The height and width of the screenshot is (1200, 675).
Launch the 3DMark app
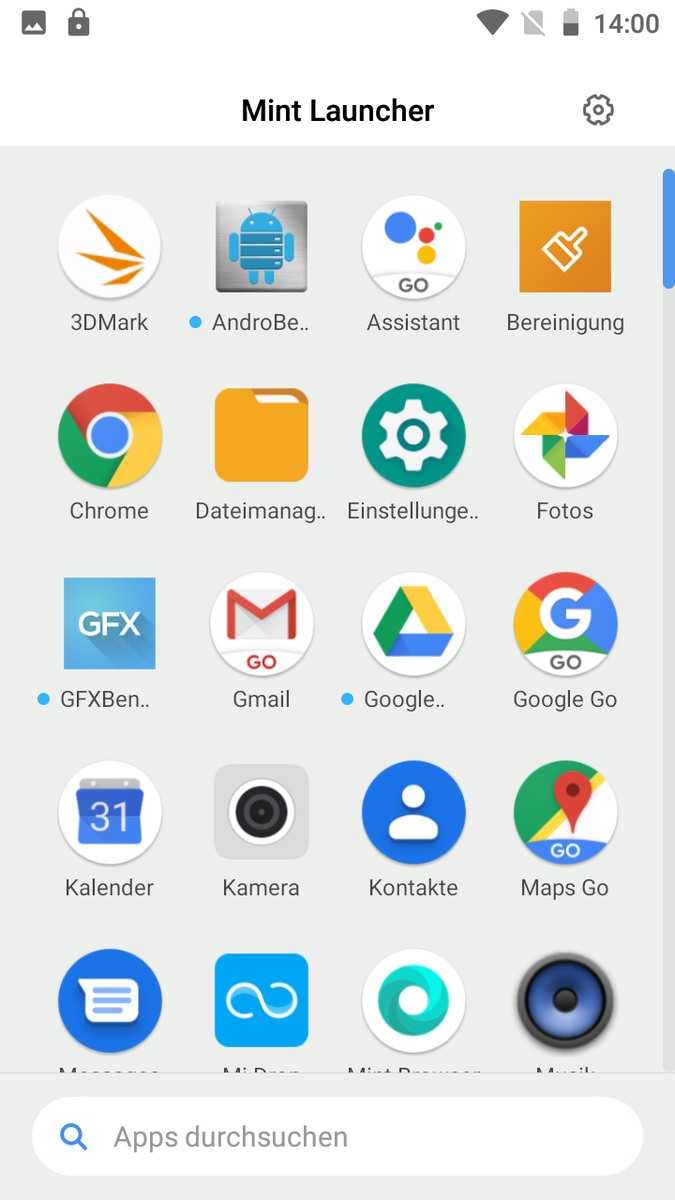[x=109, y=247]
